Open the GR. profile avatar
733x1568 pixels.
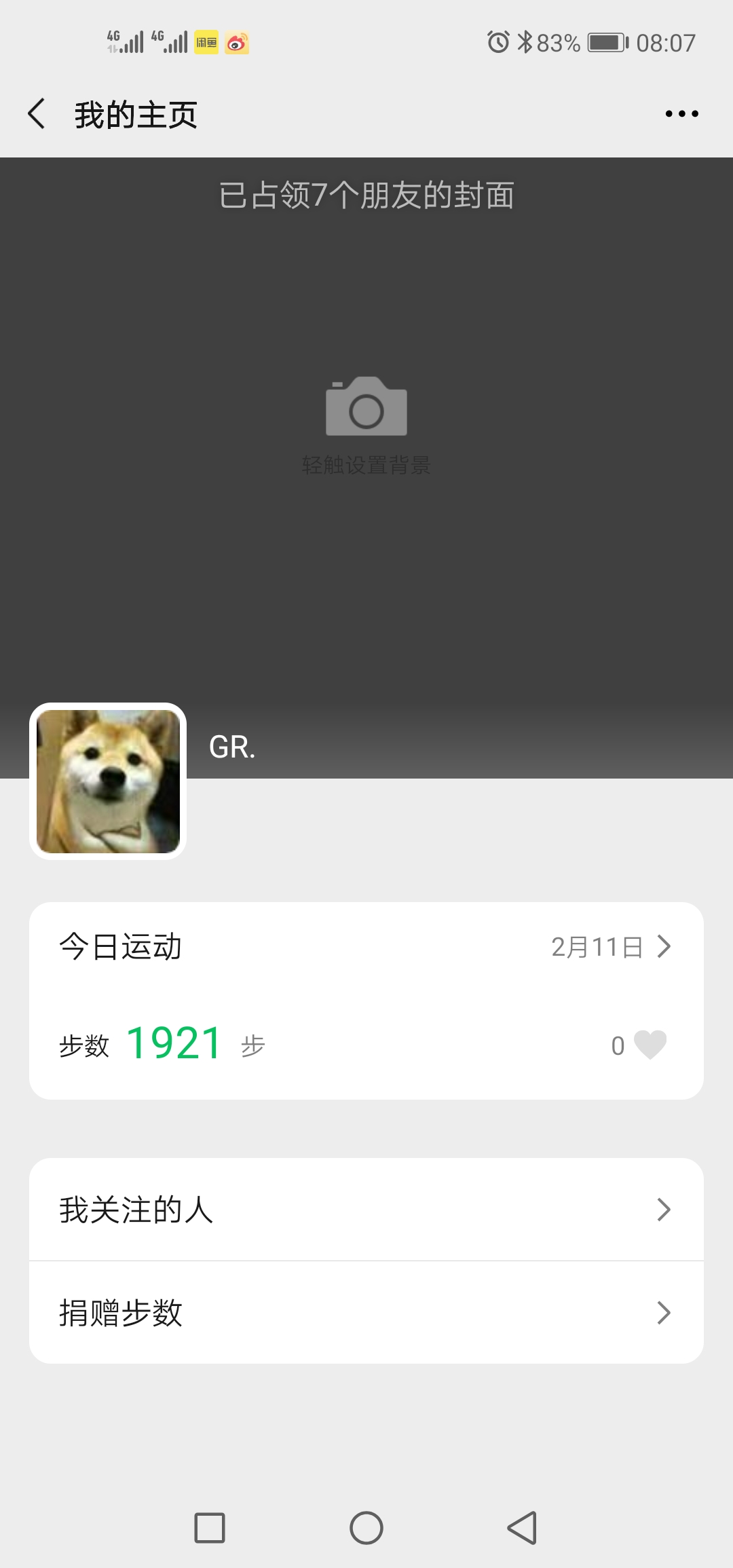click(x=108, y=781)
